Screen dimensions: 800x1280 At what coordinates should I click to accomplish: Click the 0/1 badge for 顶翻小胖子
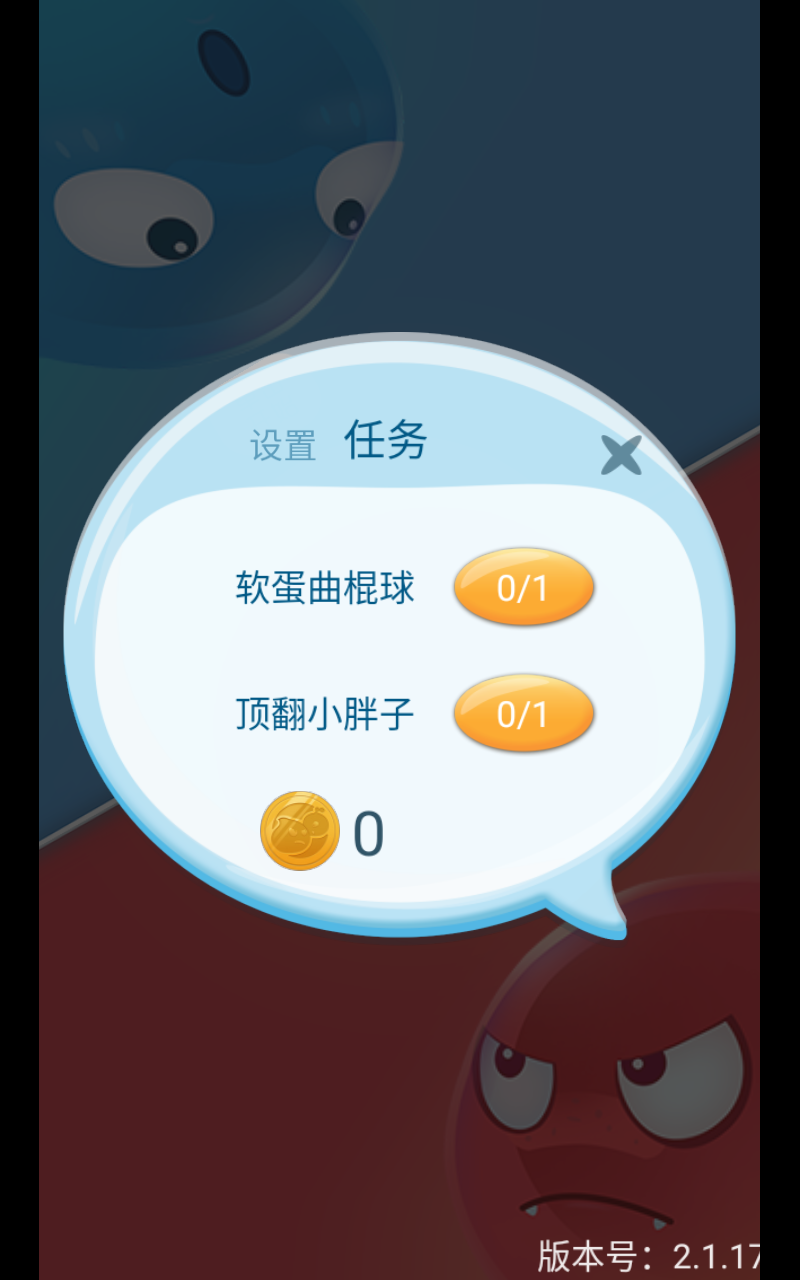[523, 714]
